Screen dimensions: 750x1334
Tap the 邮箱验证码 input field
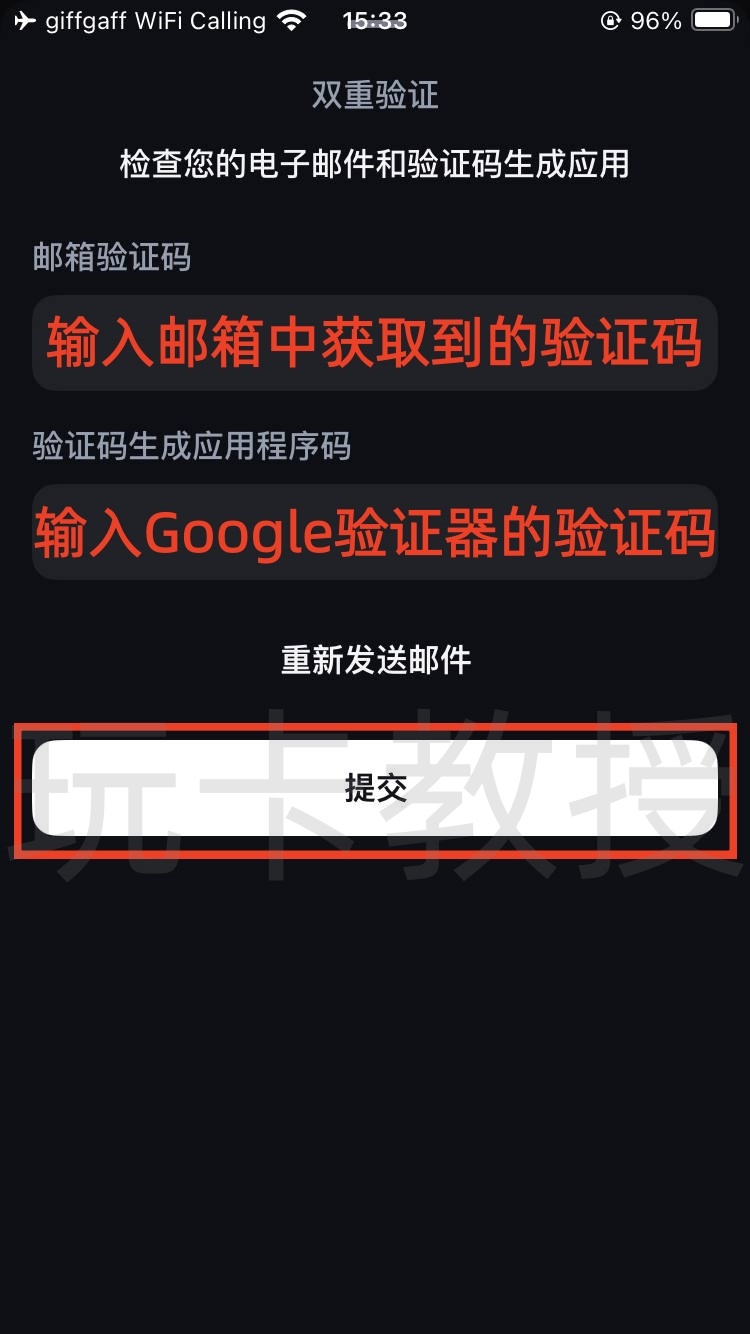point(375,343)
